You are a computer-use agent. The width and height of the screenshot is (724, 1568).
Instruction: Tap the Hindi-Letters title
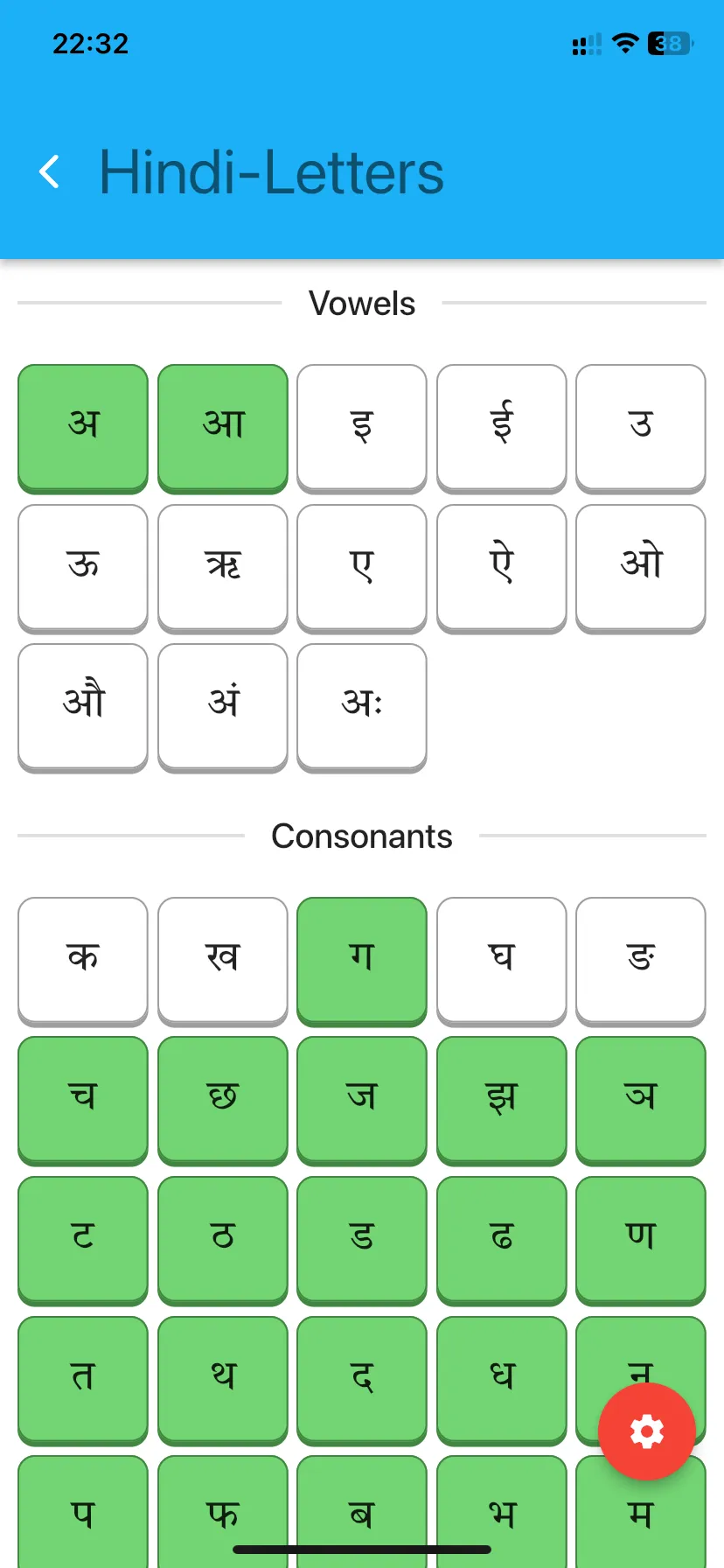271,172
